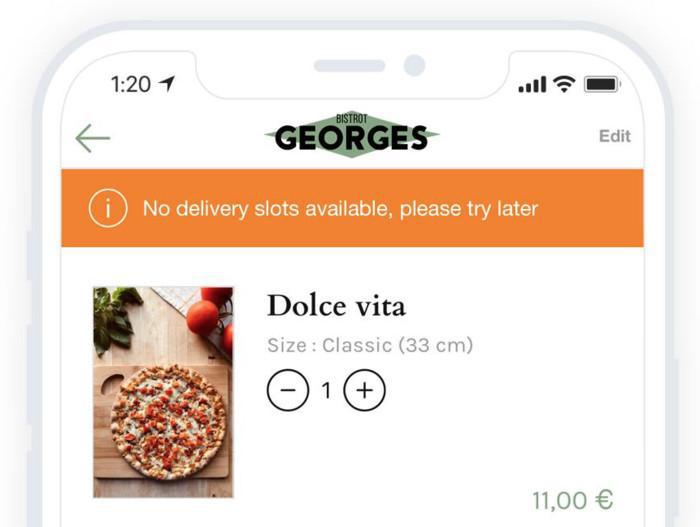Increase the Dolce vita quantity
Viewport: 700px width, 527px height.
(364, 391)
